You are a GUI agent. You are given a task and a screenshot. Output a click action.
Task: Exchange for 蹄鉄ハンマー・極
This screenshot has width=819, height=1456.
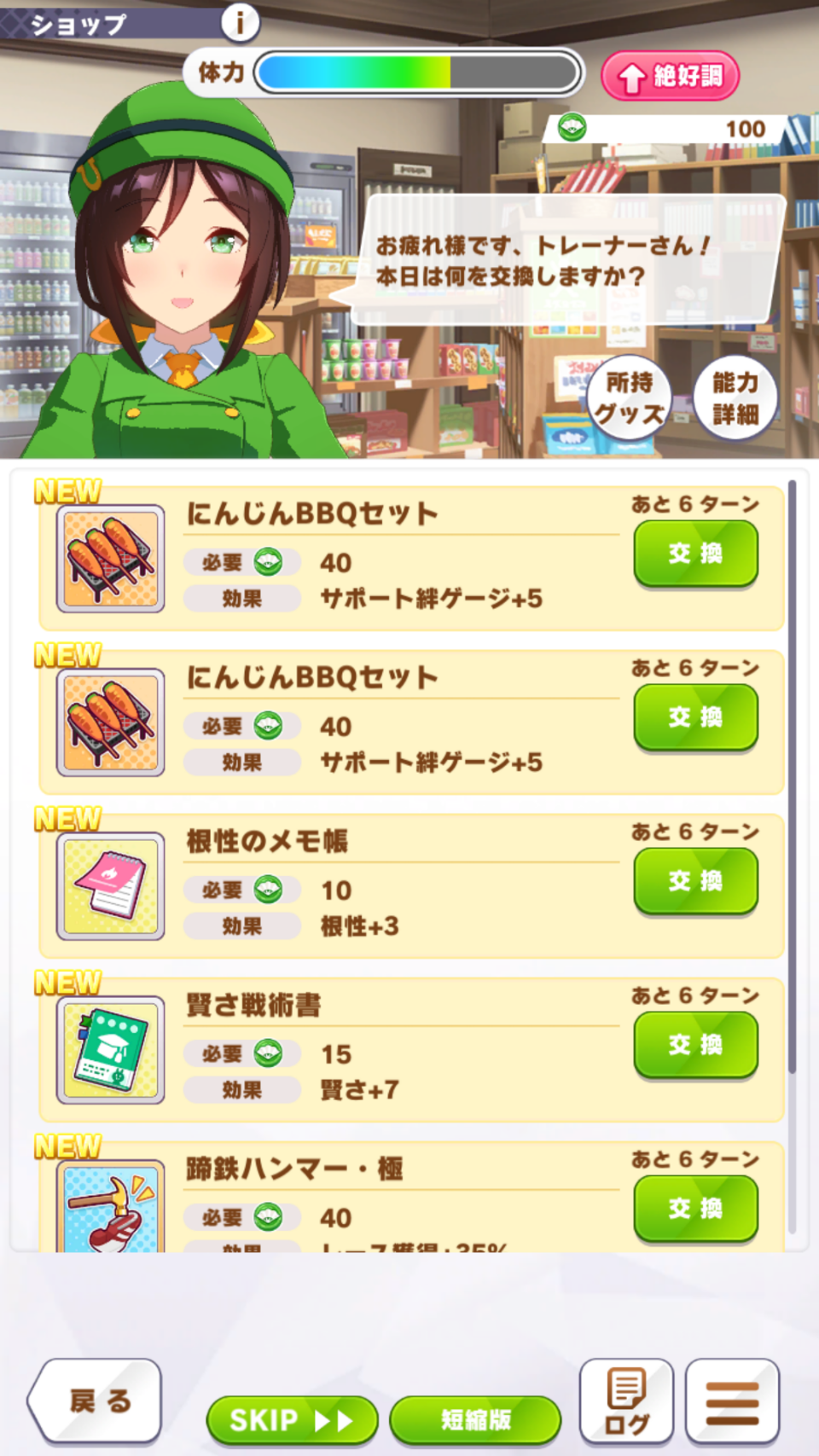coord(695,1209)
